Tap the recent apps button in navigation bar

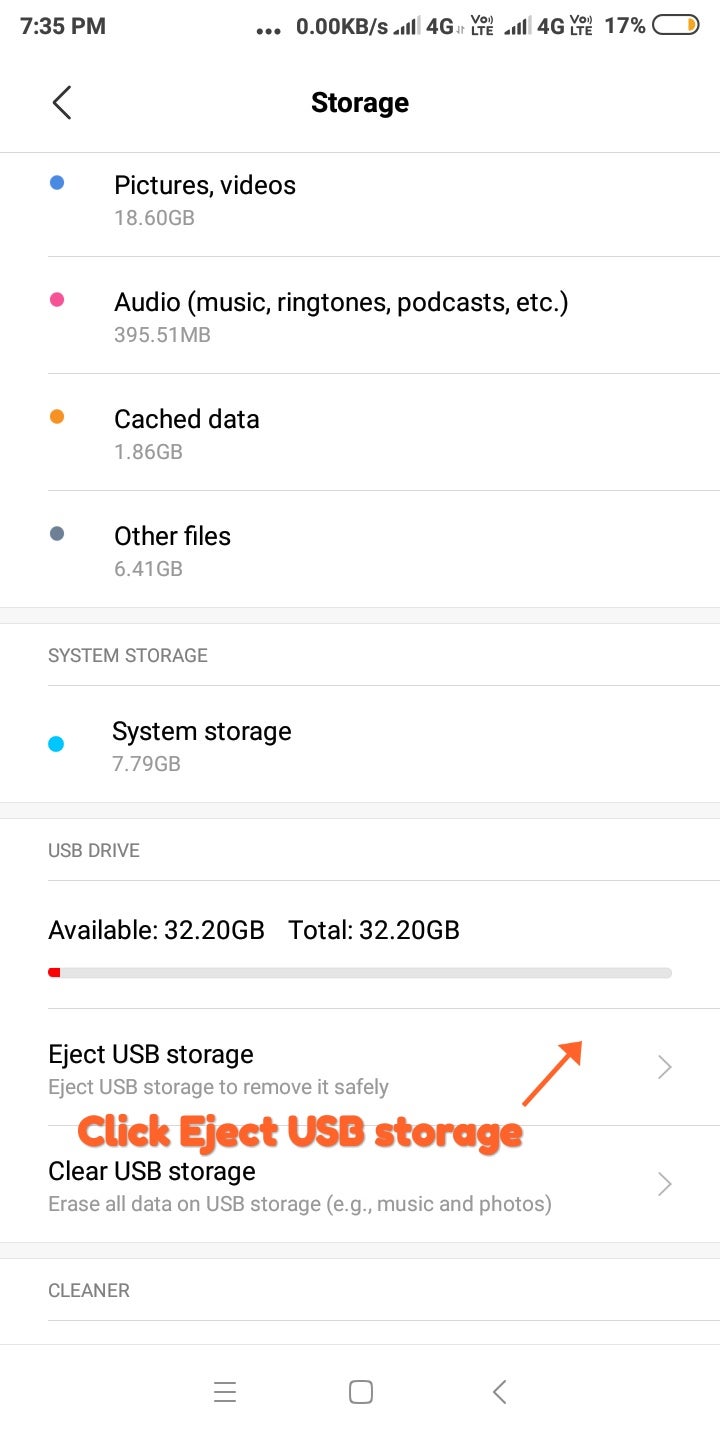225,1391
